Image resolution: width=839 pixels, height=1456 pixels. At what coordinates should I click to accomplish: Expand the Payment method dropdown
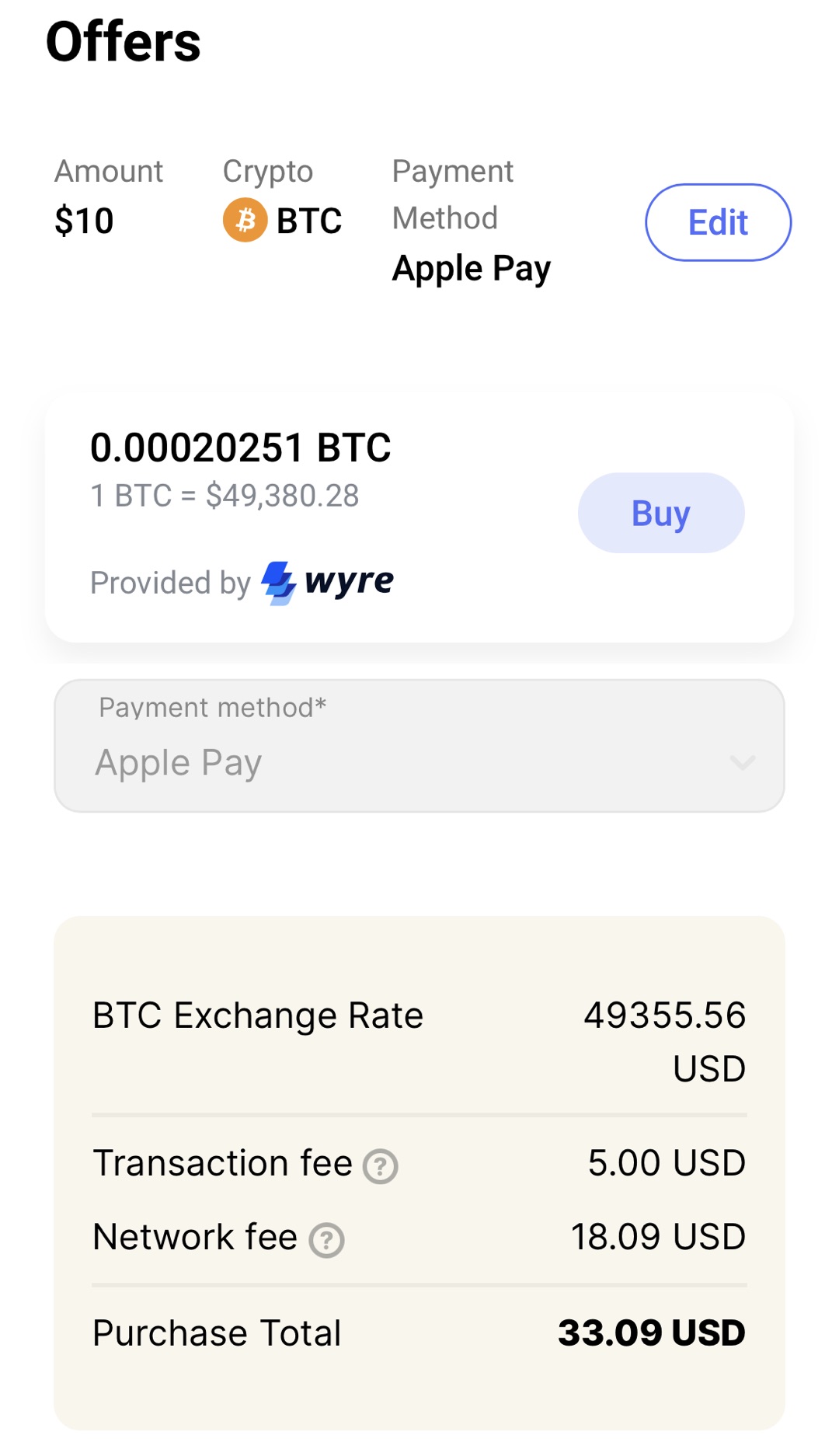[419, 746]
